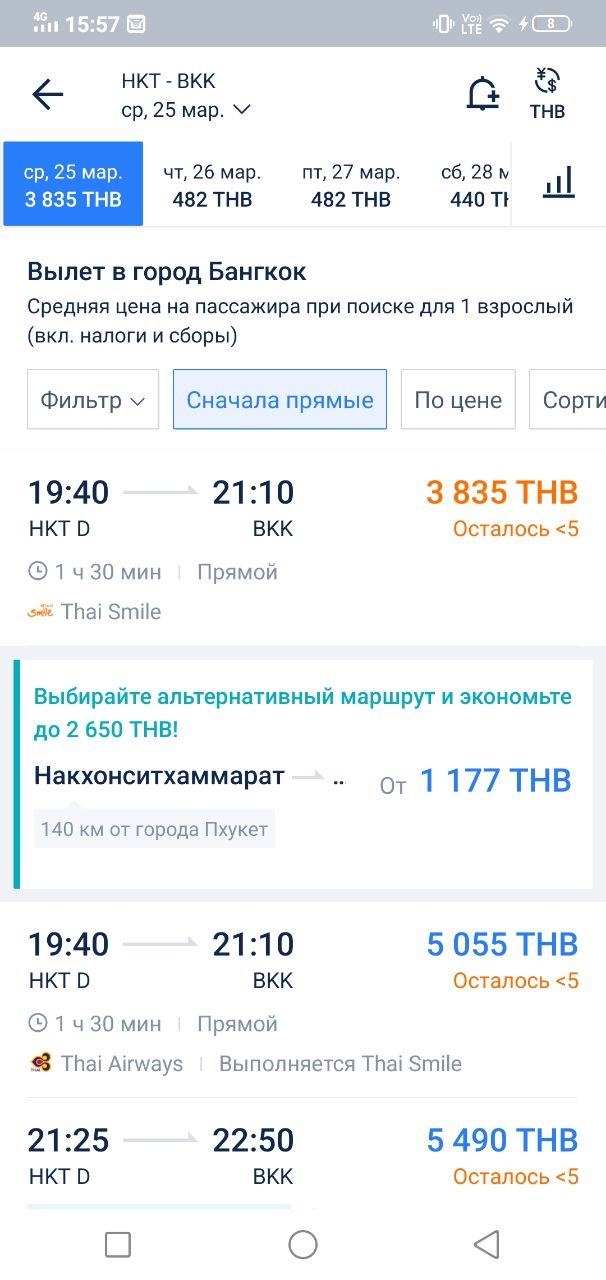Open the Накхонситхаммарат alternative route offer

click(x=303, y=774)
